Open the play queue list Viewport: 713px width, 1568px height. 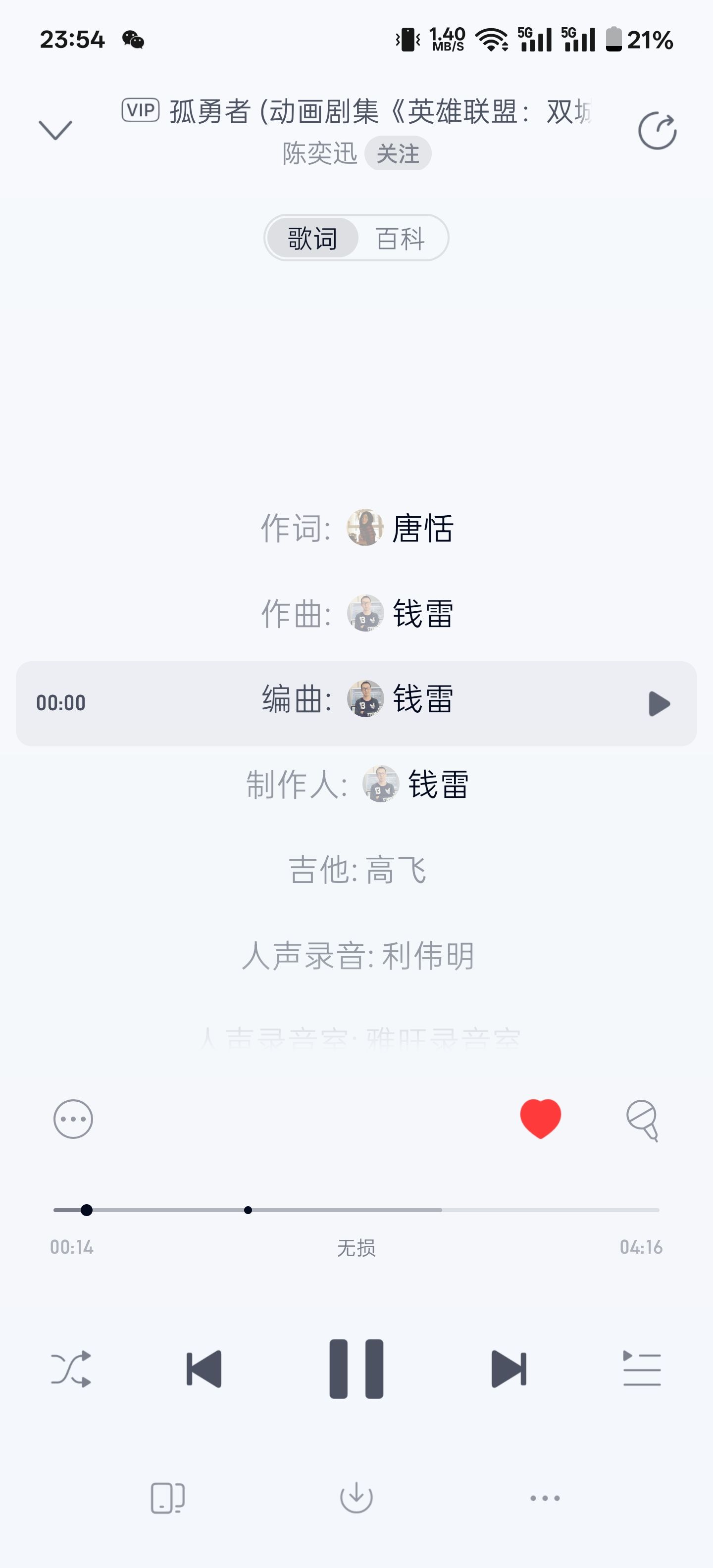(x=642, y=1369)
